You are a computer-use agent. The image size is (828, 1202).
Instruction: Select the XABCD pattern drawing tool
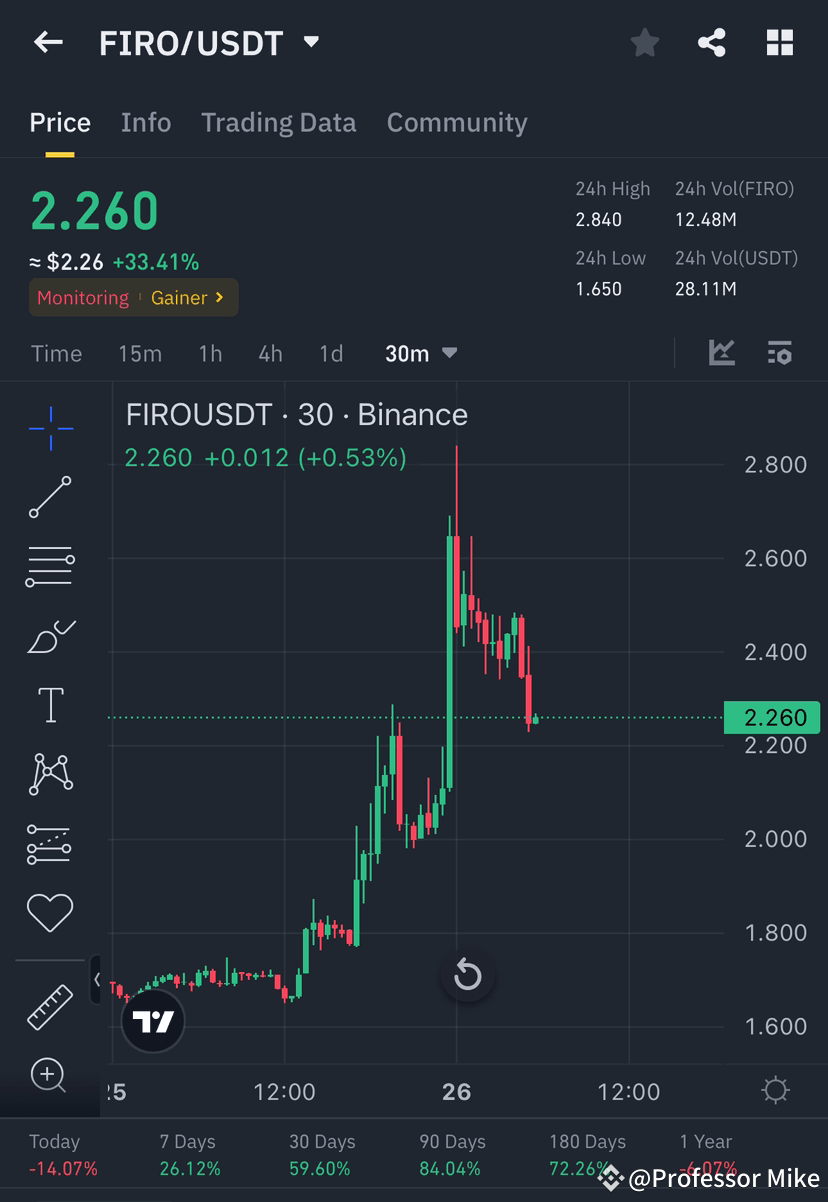[50, 774]
